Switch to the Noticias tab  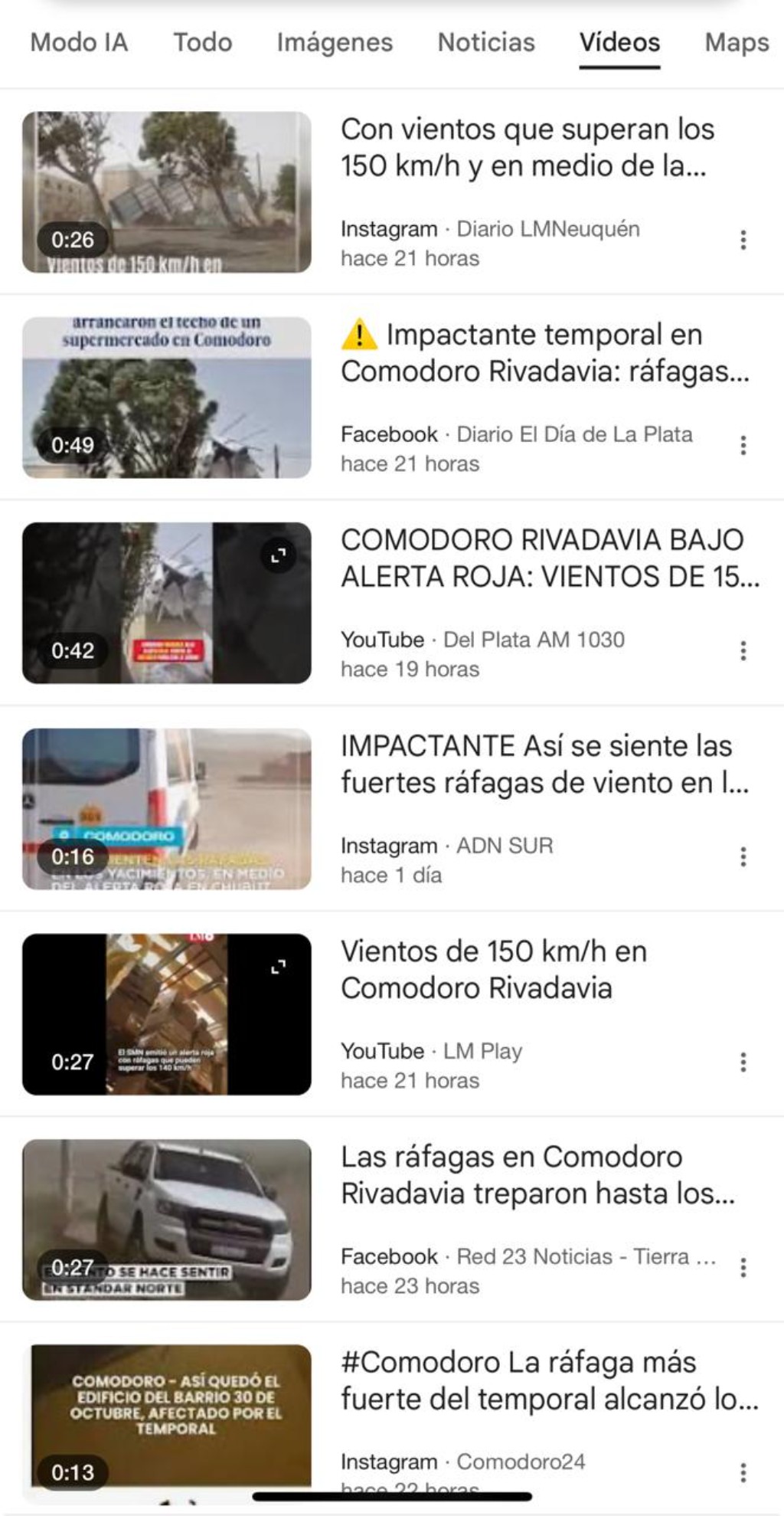point(486,43)
